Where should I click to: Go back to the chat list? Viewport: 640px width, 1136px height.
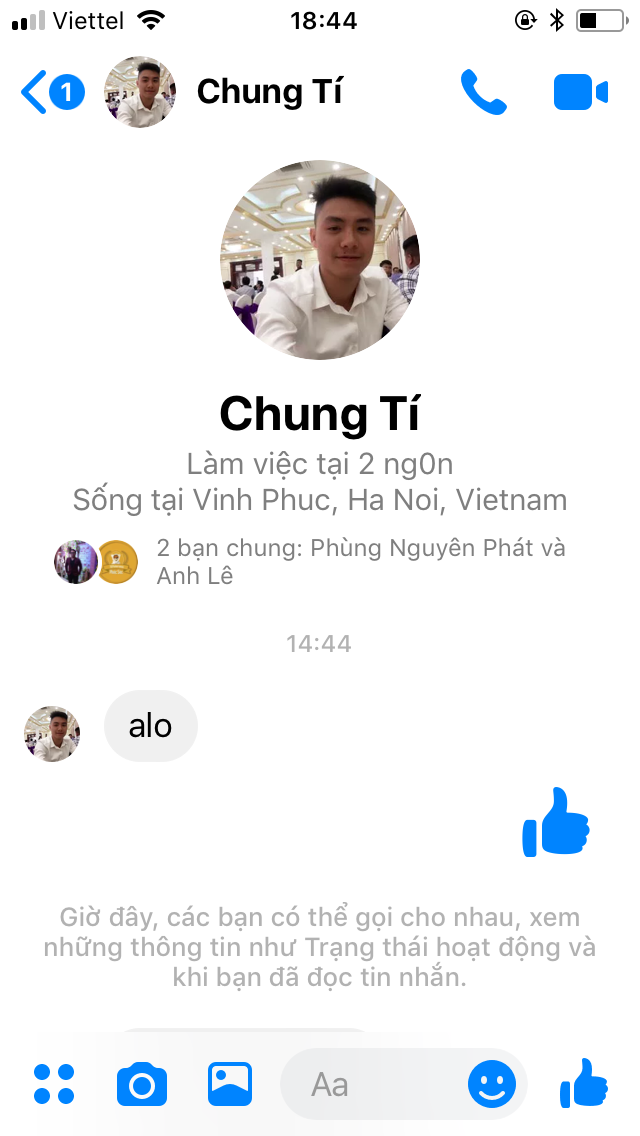(50, 93)
